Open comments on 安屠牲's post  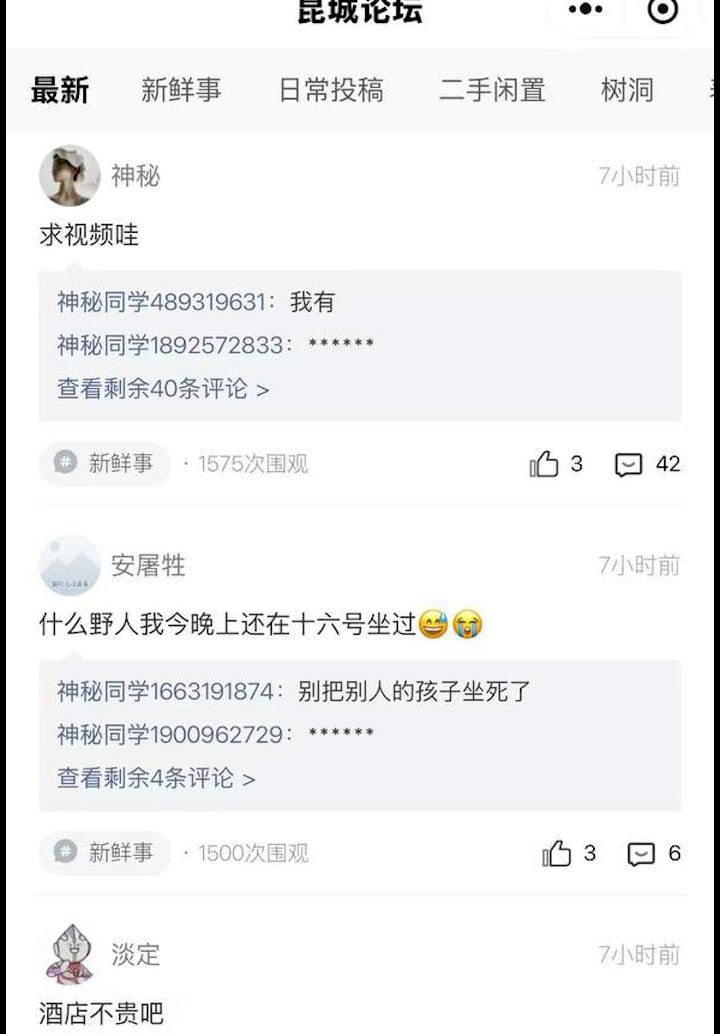(641, 853)
